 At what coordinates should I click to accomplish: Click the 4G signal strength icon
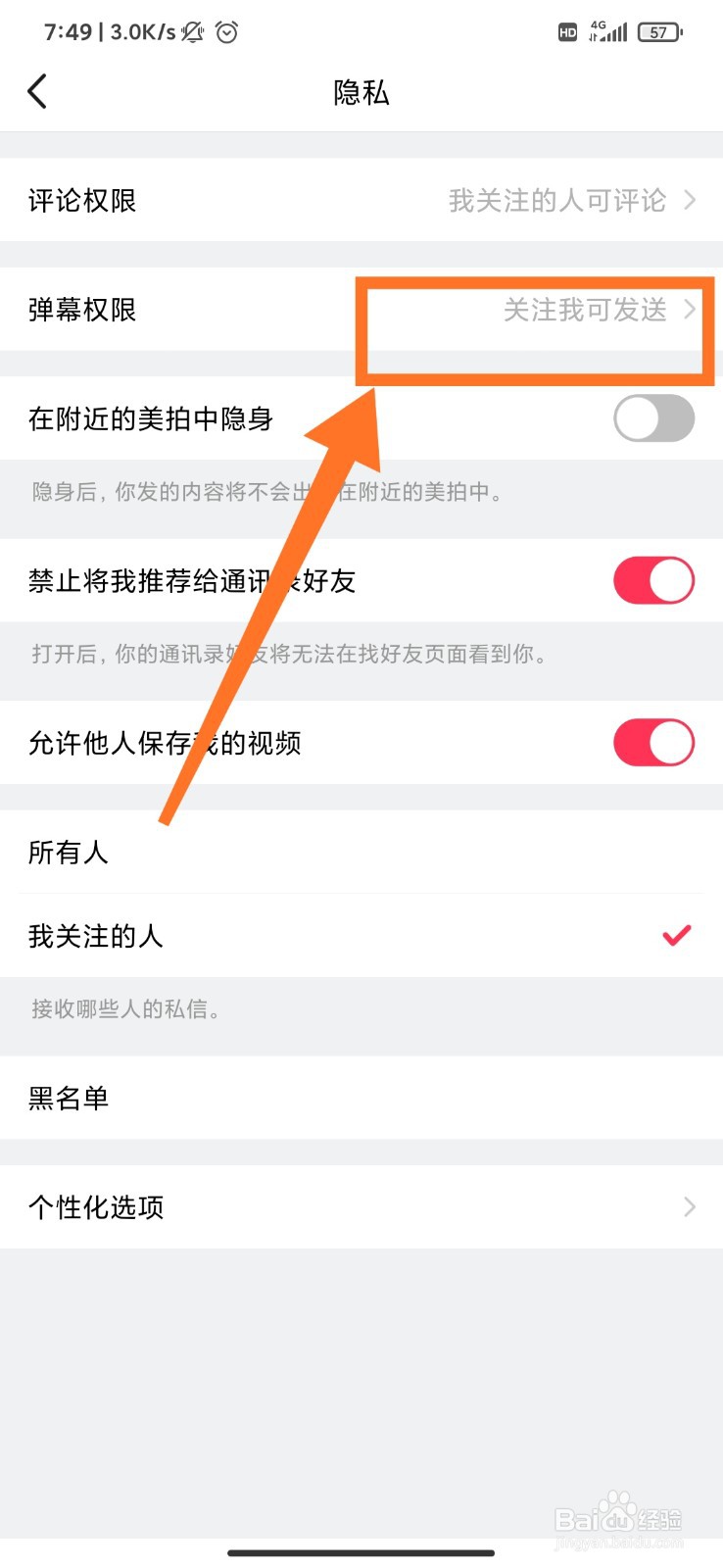609,31
